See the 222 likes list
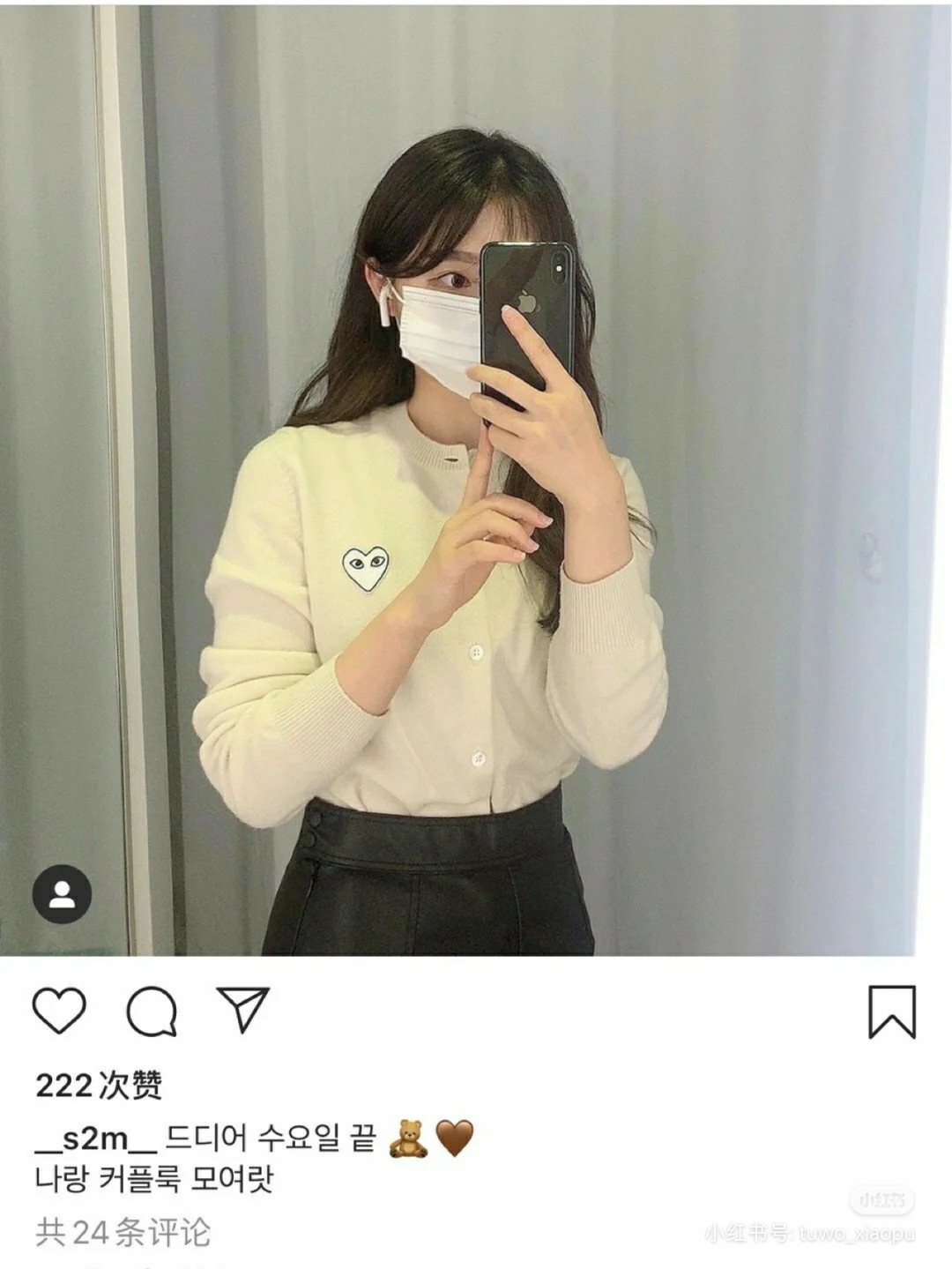 pyautogui.click(x=99, y=1086)
